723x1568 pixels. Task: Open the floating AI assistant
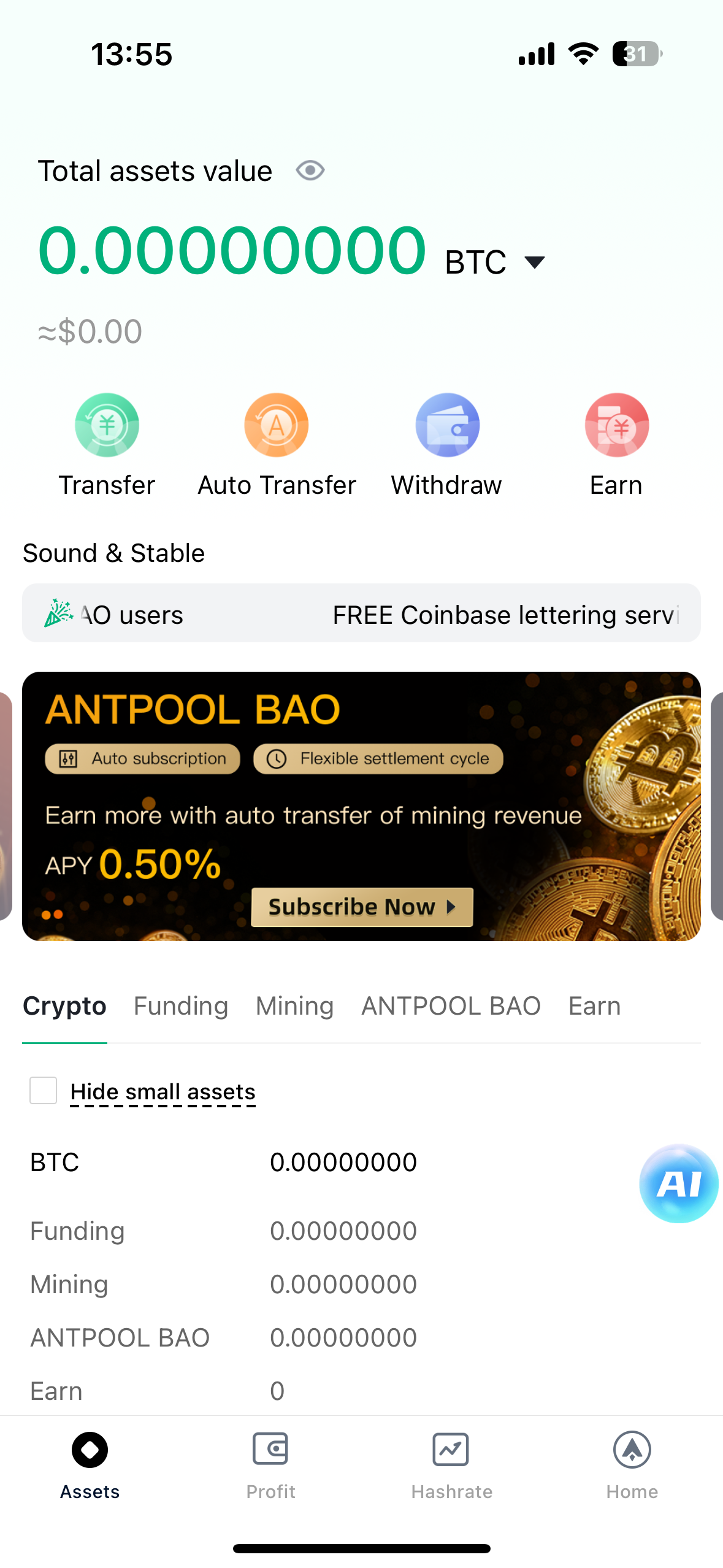coord(678,1184)
